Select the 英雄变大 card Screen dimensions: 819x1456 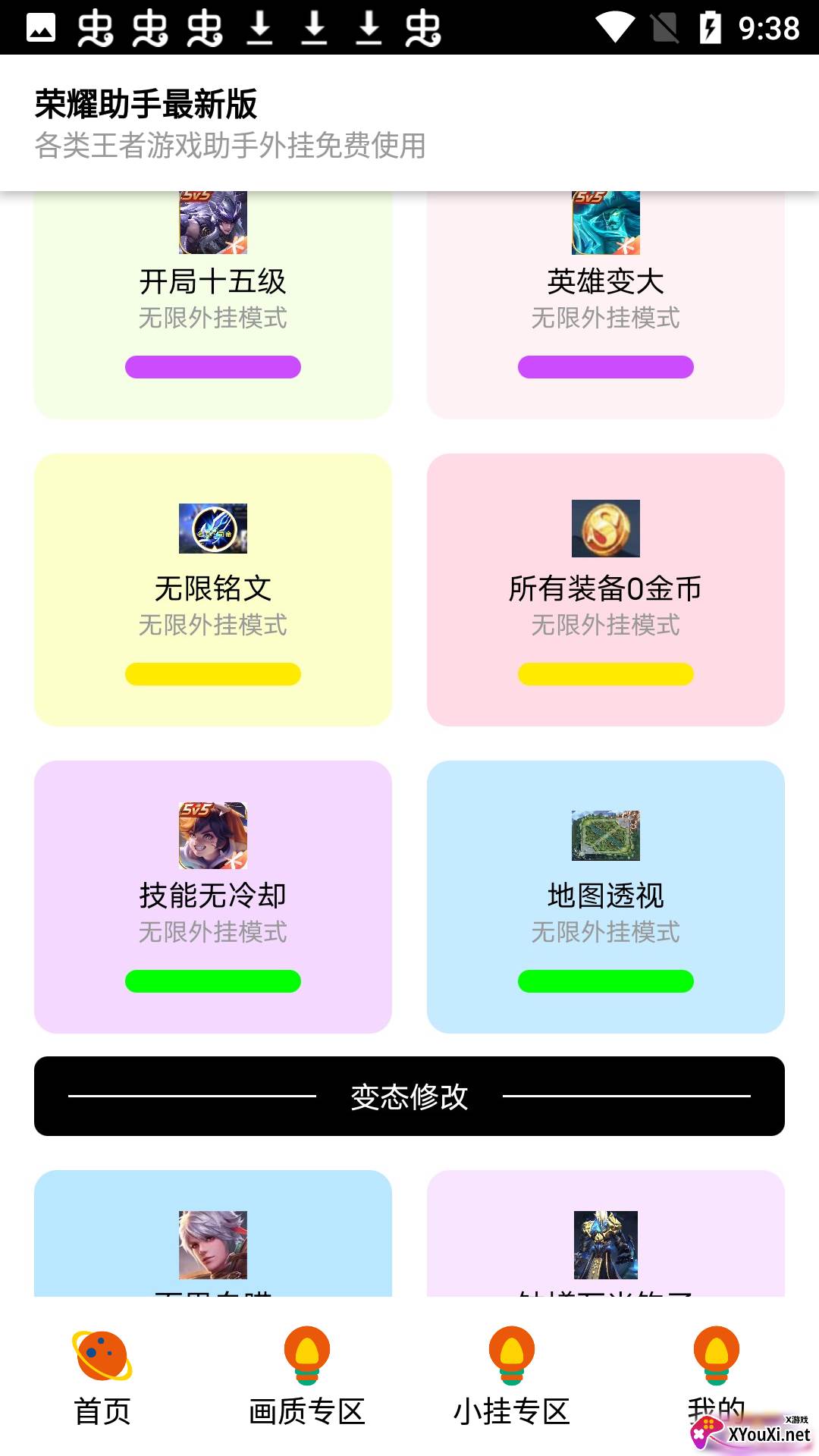tap(605, 303)
